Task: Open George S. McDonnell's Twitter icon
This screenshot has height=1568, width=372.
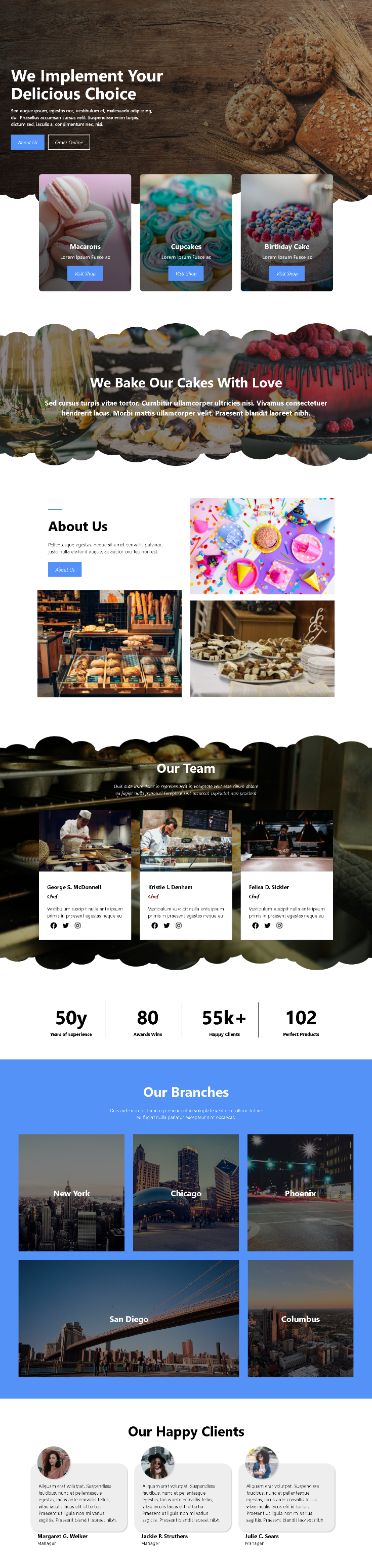Action: click(x=66, y=925)
